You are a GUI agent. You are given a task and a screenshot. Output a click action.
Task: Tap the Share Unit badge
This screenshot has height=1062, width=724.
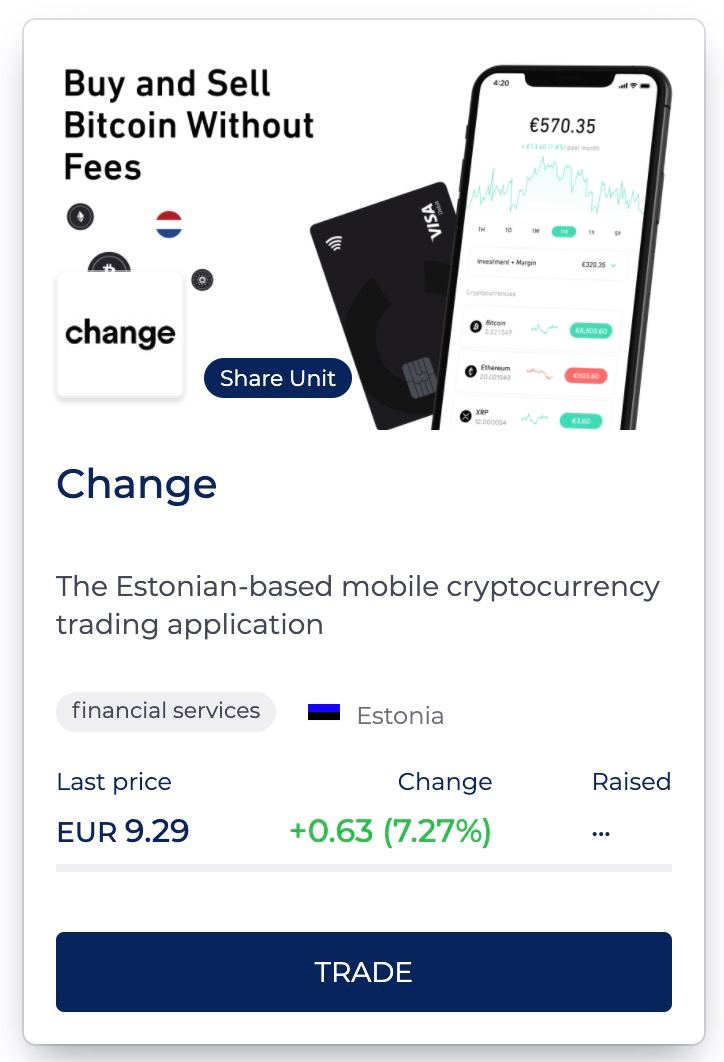[x=278, y=378]
